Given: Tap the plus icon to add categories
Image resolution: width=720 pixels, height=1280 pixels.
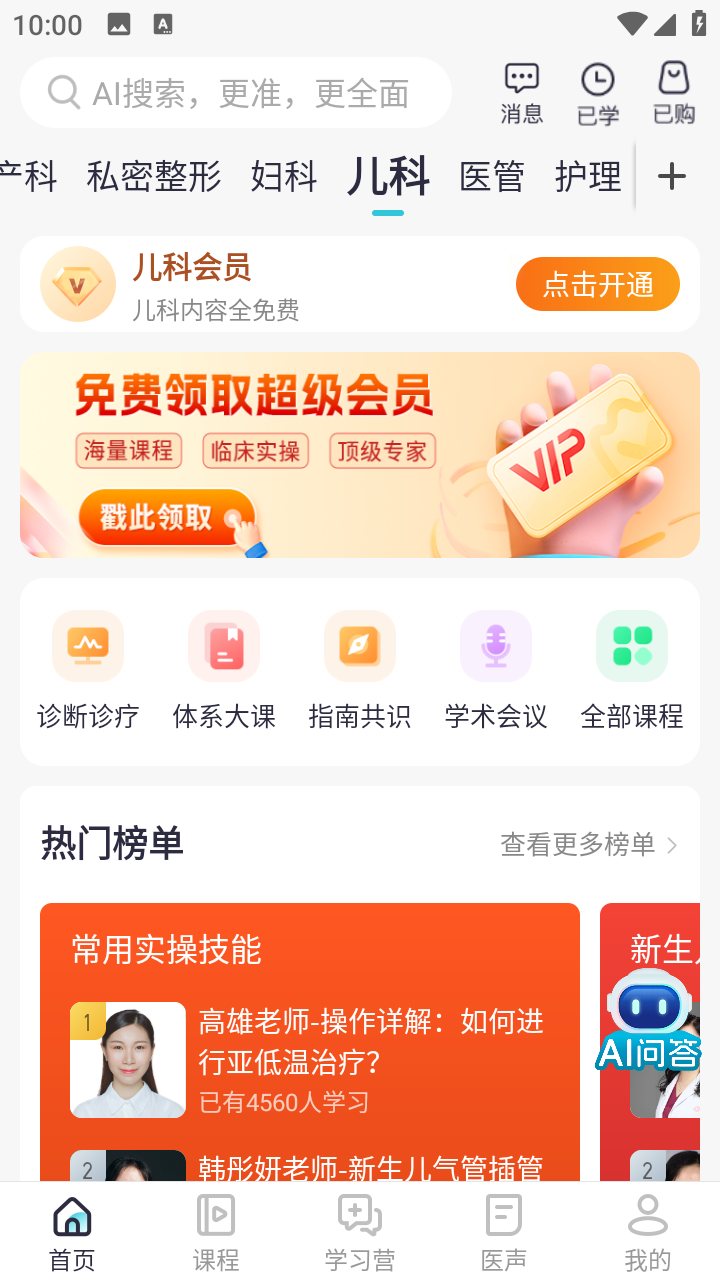Looking at the screenshot, I should (x=672, y=177).
